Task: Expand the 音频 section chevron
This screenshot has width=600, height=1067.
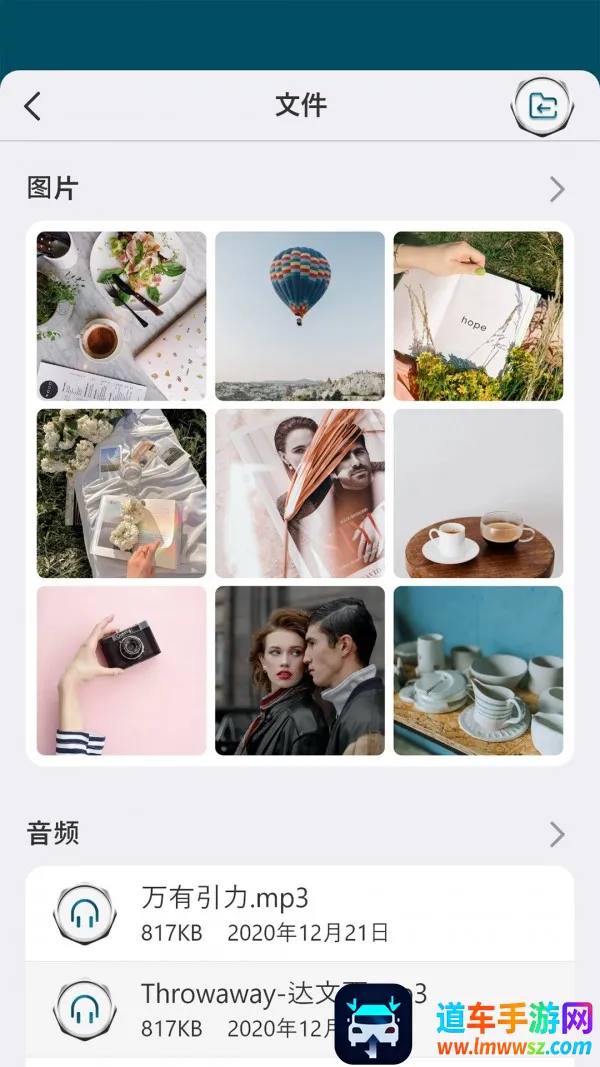Action: pyautogui.click(x=557, y=834)
